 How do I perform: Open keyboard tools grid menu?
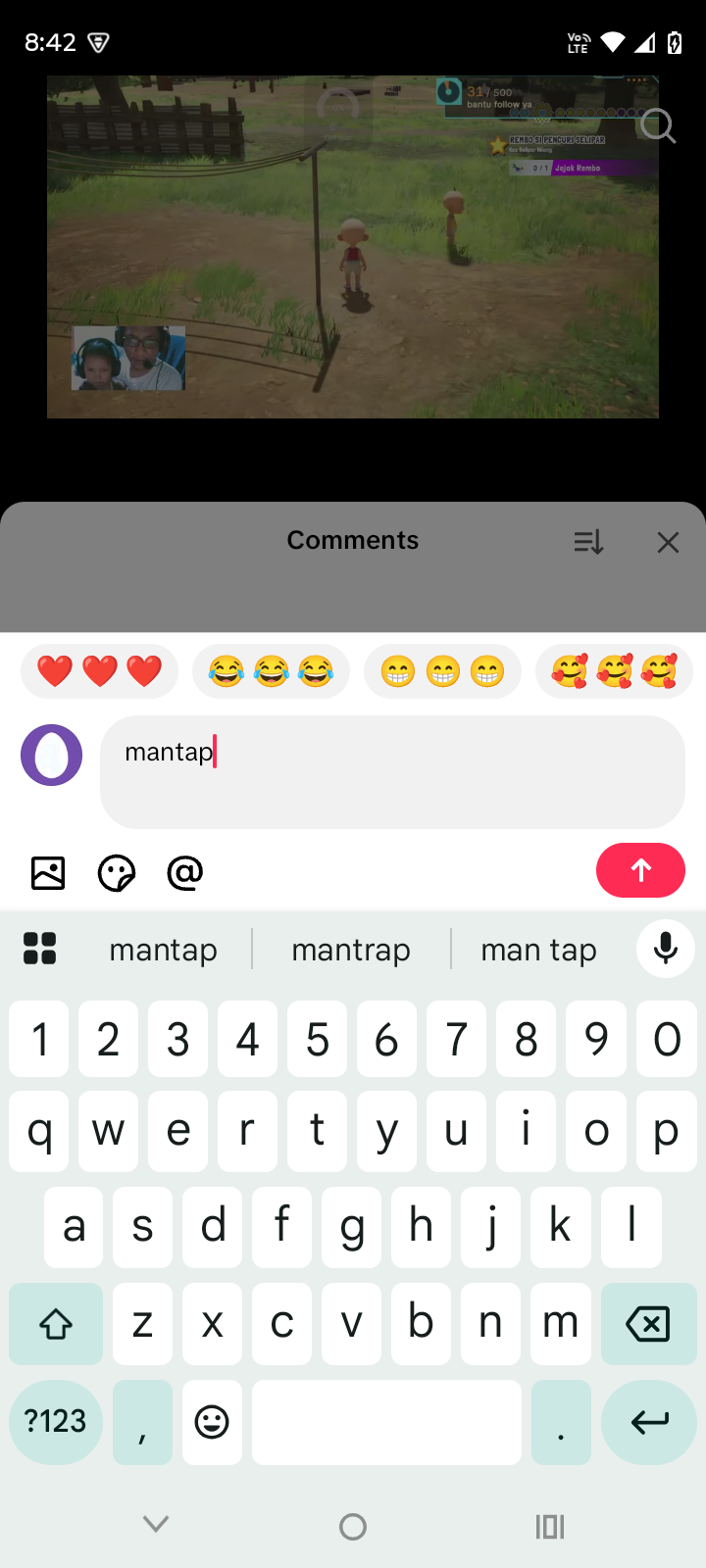[39, 949]
